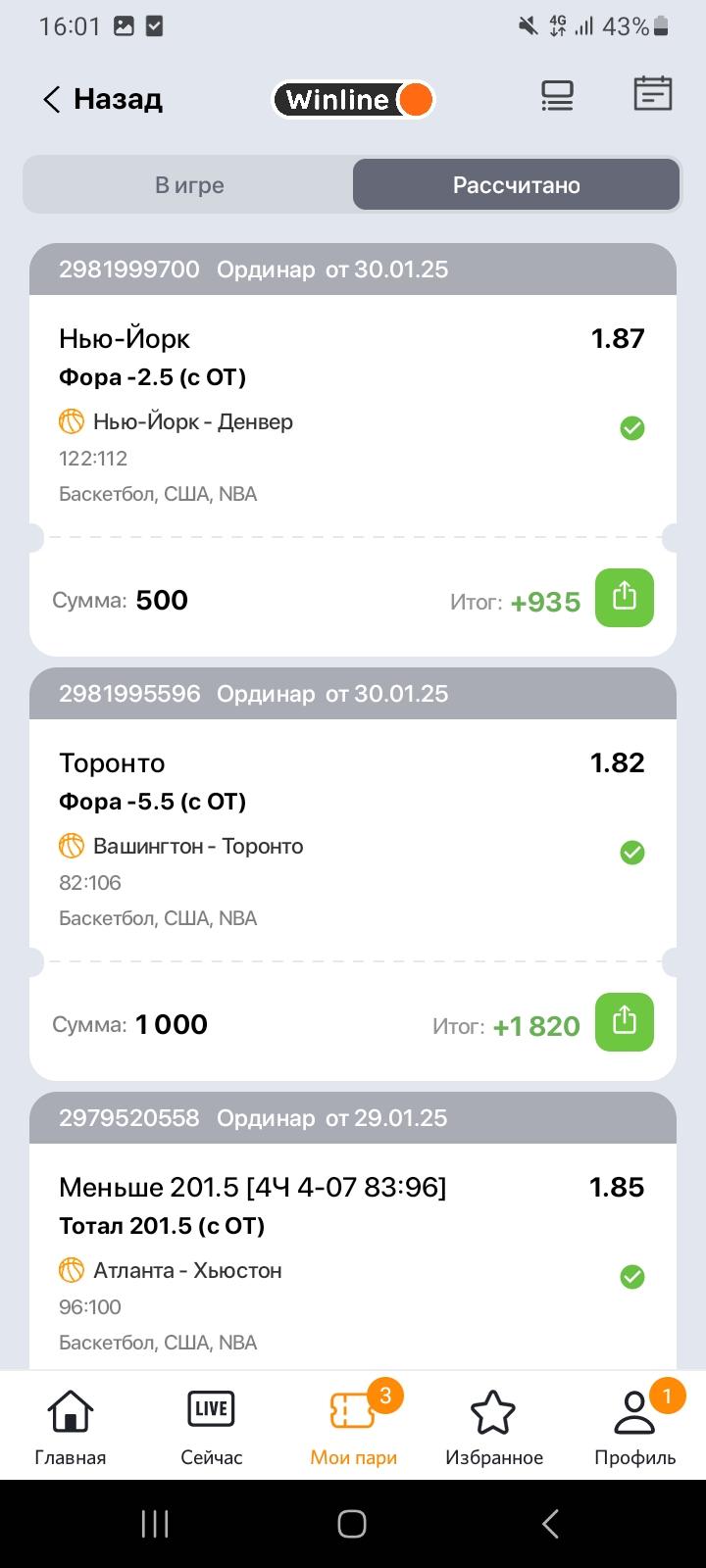Open the Сейчас live tab
The image size is (706, 1568).
click(211, 1427)
